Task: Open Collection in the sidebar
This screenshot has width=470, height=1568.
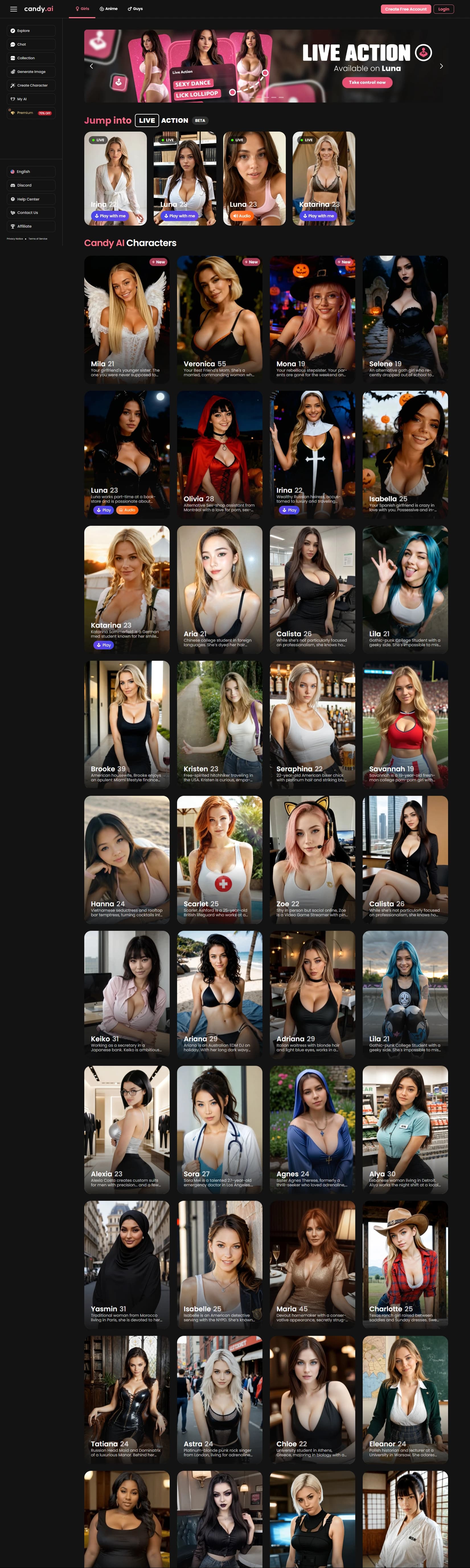Action: click(x=30, y=58)
